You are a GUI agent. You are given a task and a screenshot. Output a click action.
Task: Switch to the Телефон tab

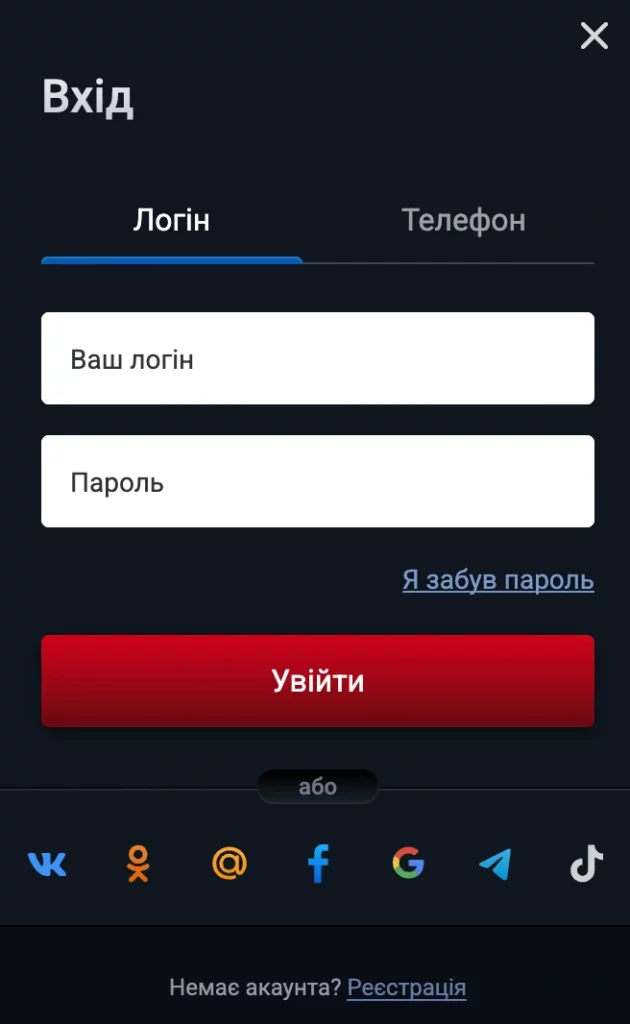463,220
